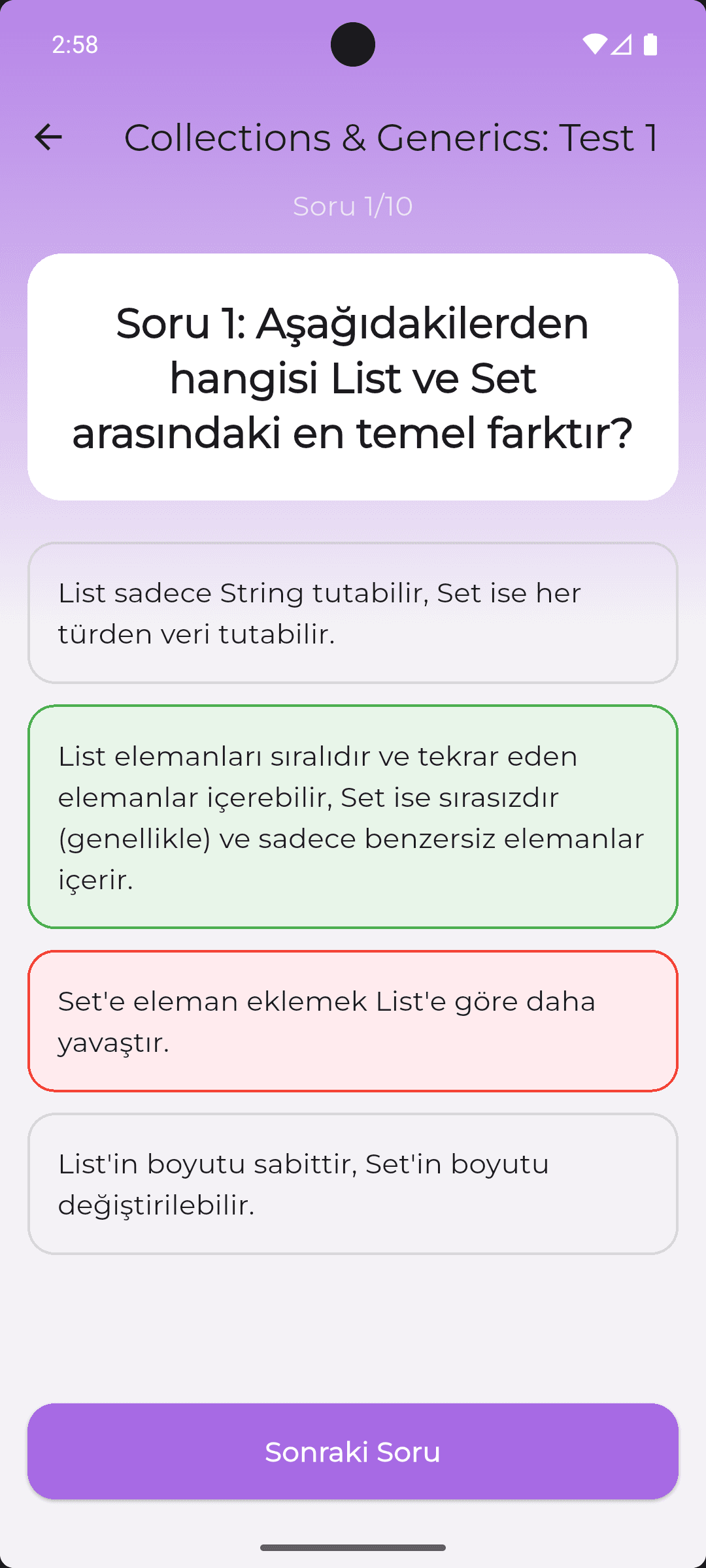Choose the answer about sıralıdır and benzersiz elemanlar
Image resolution: width=706 pixels, height=1568 pixels.
[x=352, y=817]
